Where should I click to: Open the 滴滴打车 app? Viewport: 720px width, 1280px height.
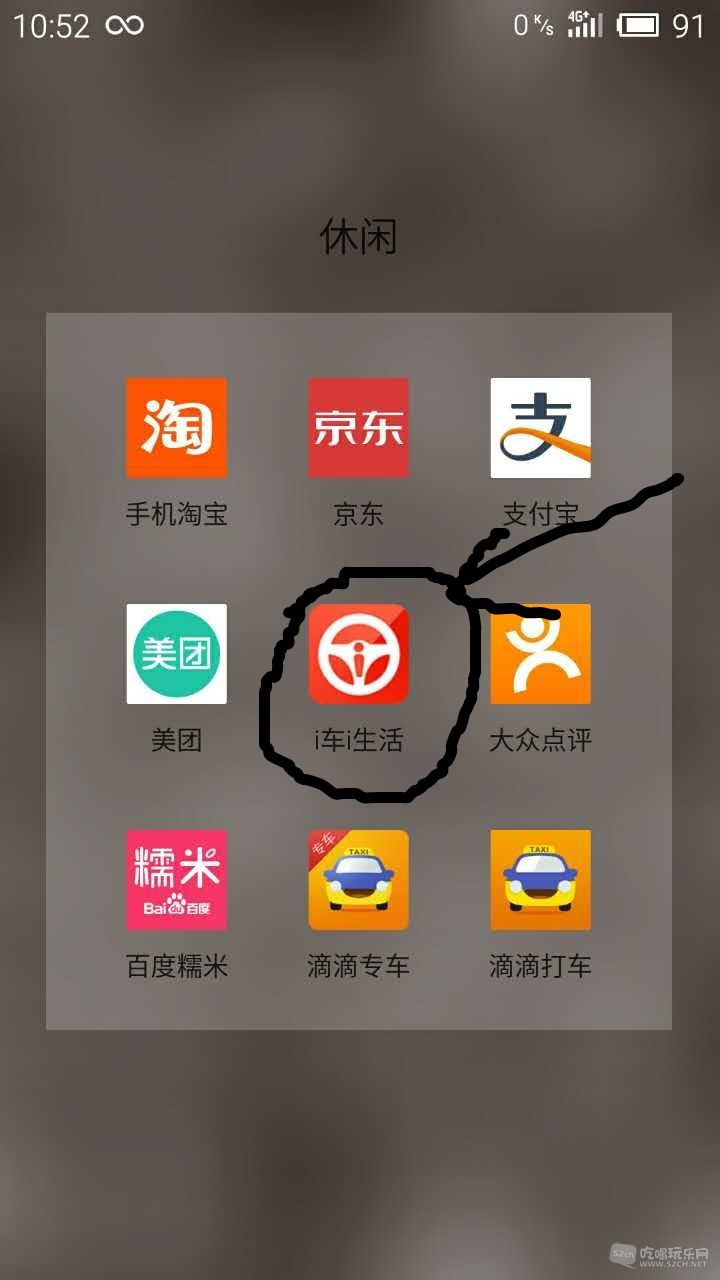click(x=540, y=880)
